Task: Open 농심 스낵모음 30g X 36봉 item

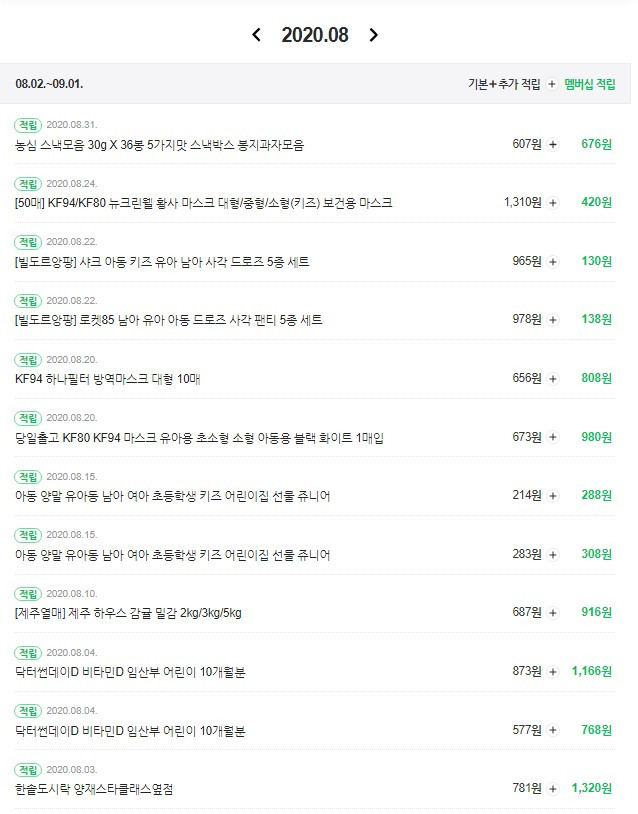Action: pyautogui.click(x=159, y=145)
